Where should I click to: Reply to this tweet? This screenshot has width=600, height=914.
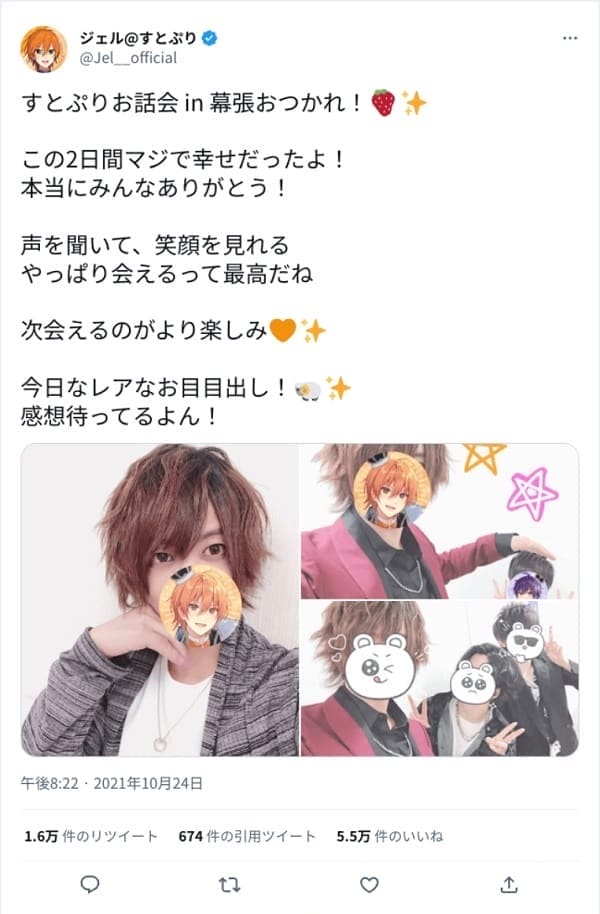(x=90, y=884)
